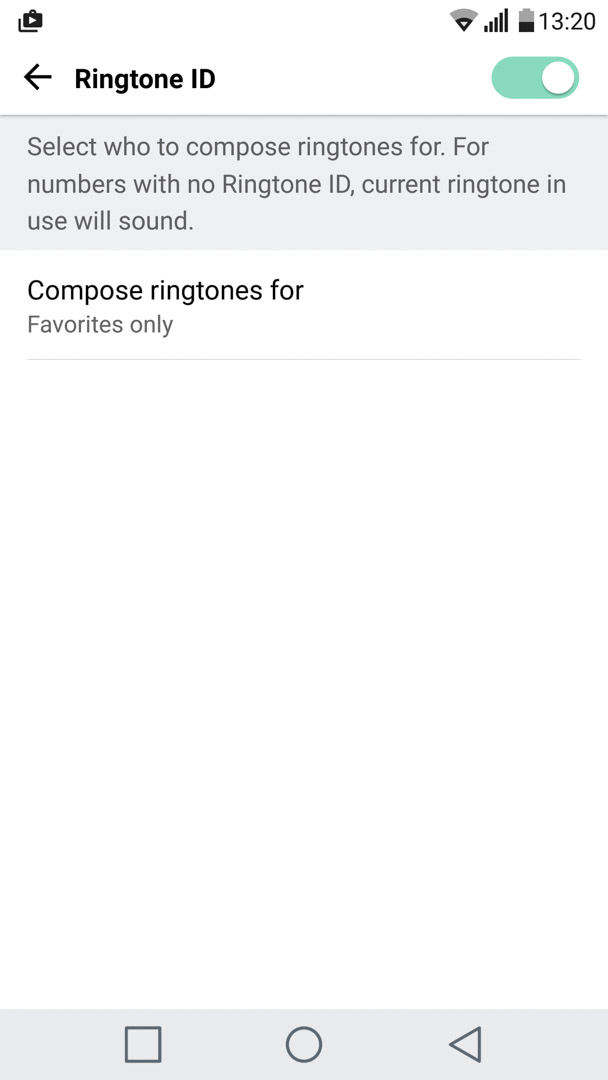Tap the navigation bar's back triangle
Viewport: 608px width, 1080px height.
[x=465, y=1044]
